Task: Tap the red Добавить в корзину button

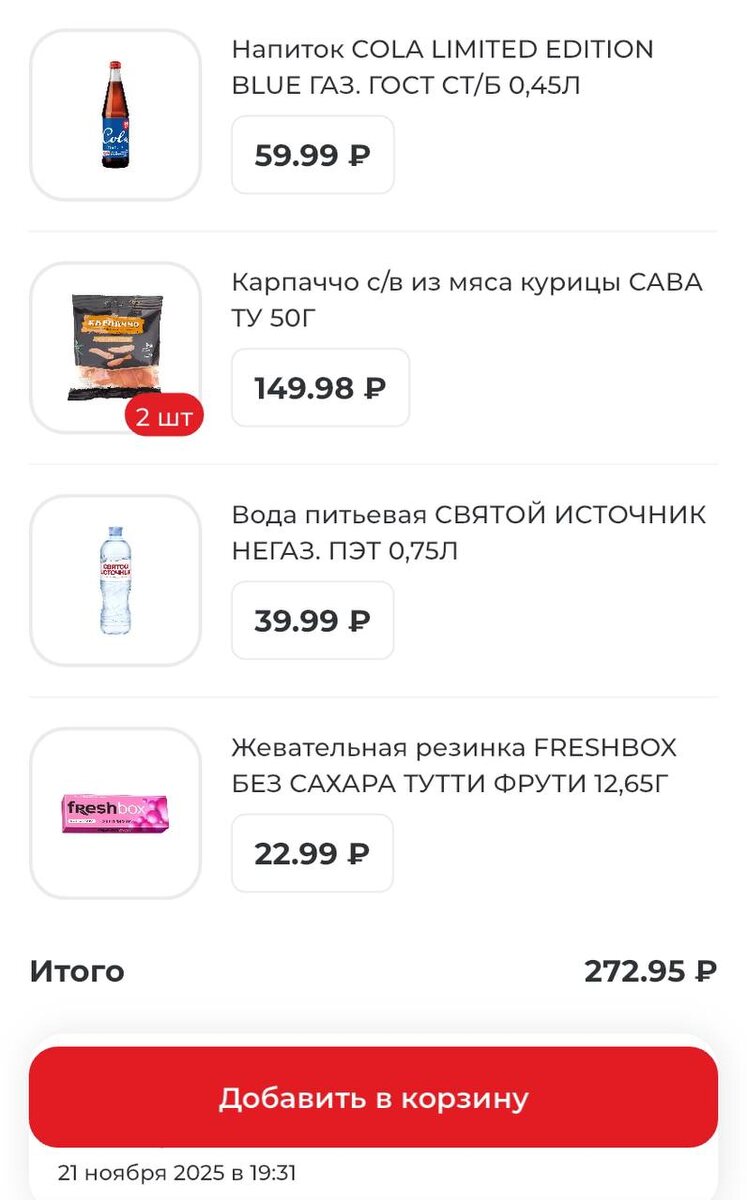Action: (x=373, y=1098)
